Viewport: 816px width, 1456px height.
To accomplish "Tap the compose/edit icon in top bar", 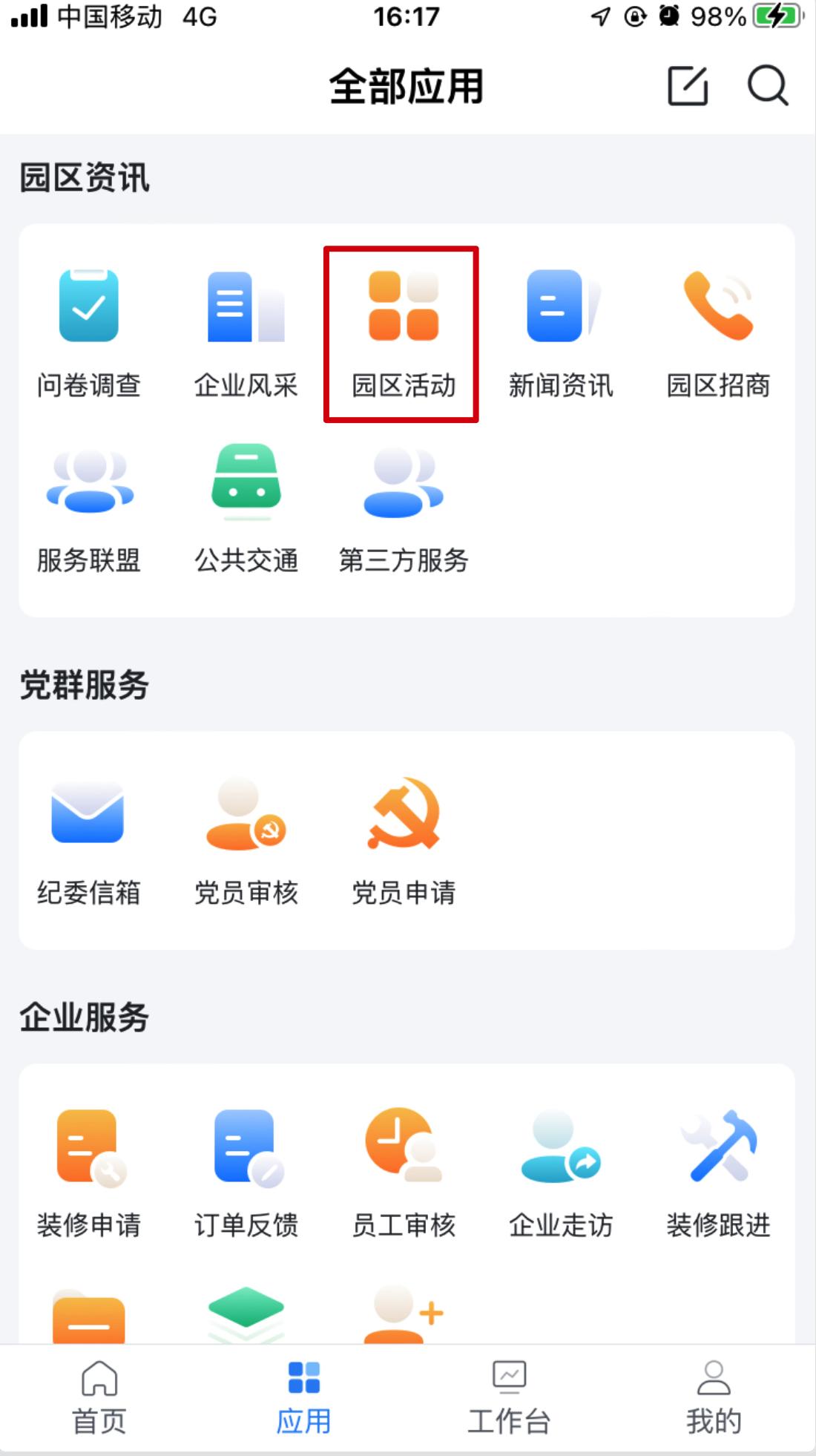I will tap(688, 85).
